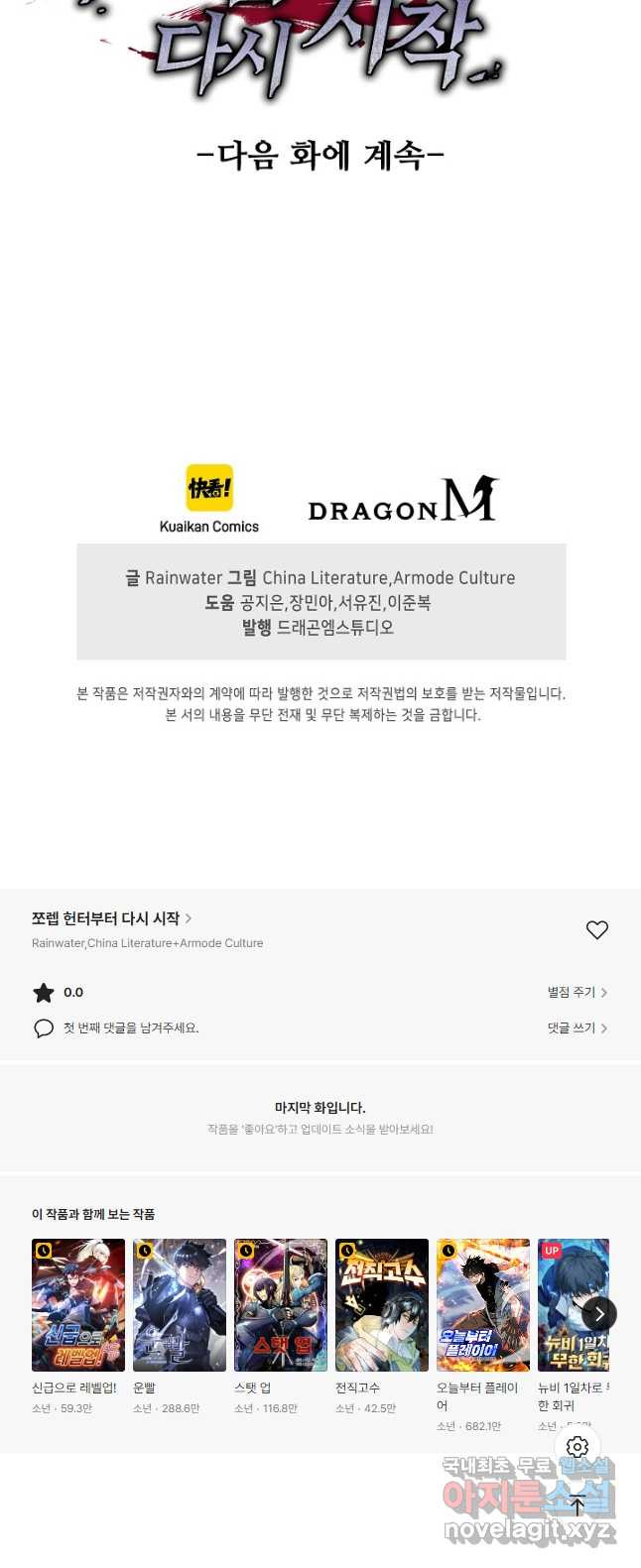Open the 전직고수 recommended comic
The height and width of the screenshot is (1568, 641).
[x=382, y=1305]
